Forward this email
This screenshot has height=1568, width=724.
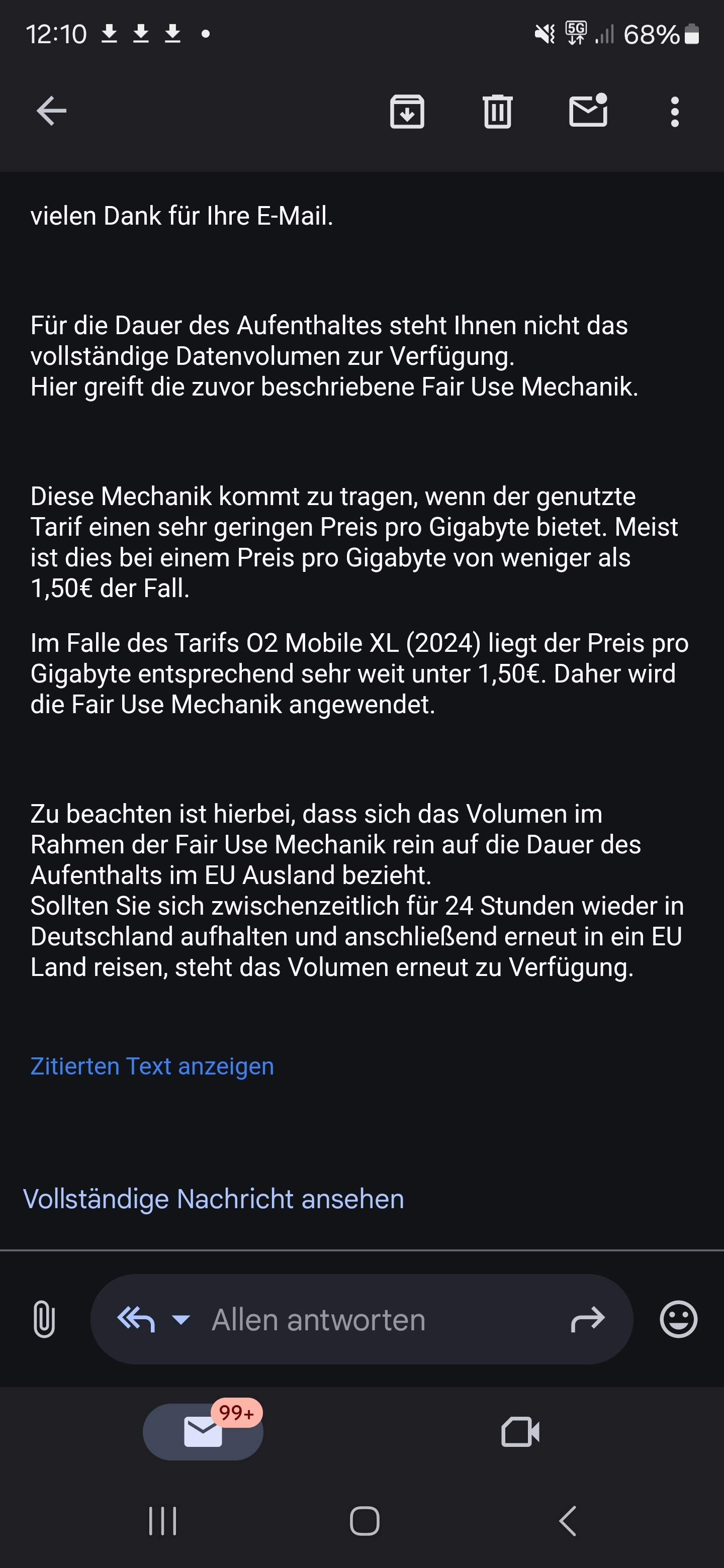click(588, 1319)
